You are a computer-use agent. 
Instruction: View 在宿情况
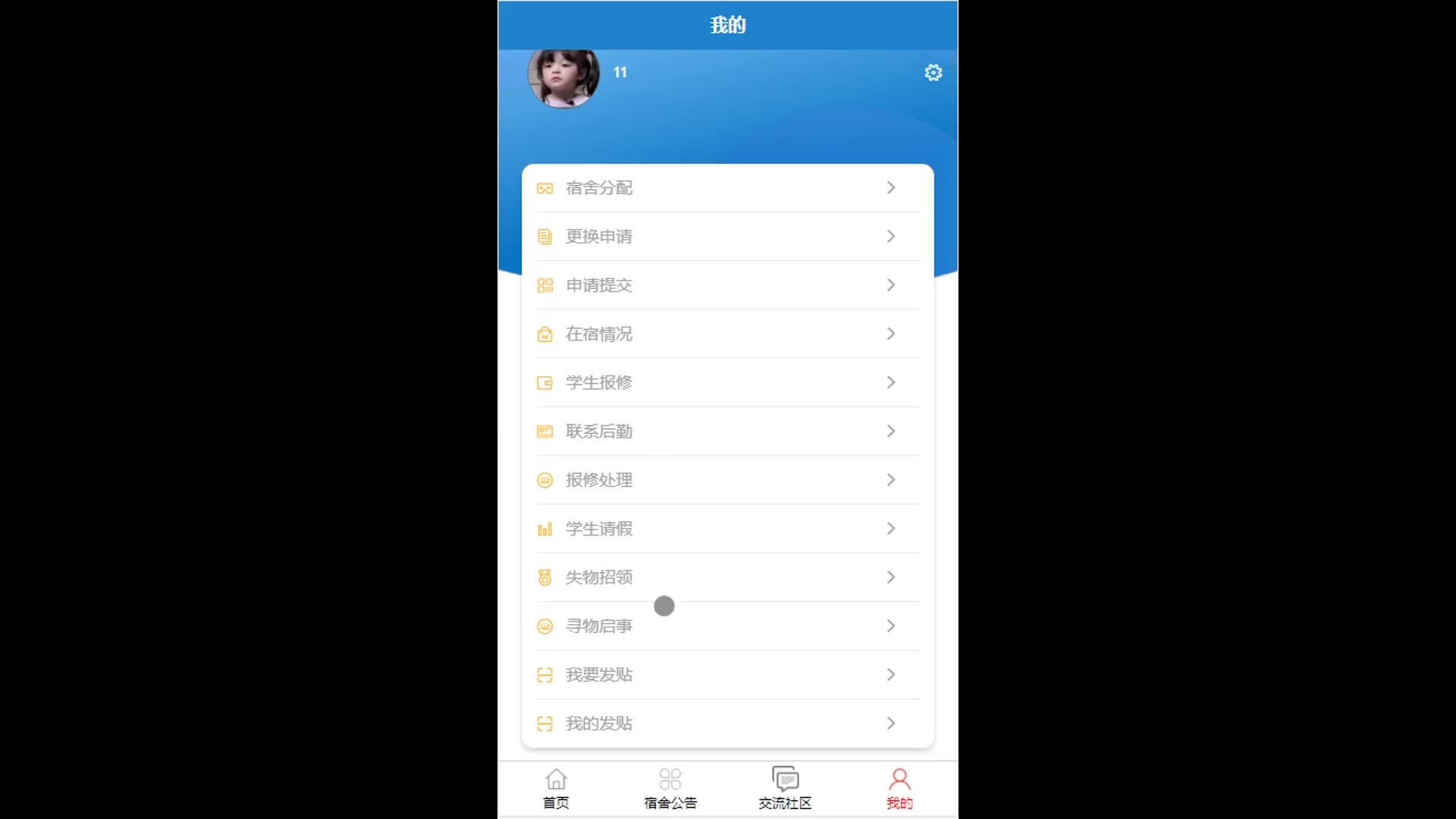coord(726,334)
